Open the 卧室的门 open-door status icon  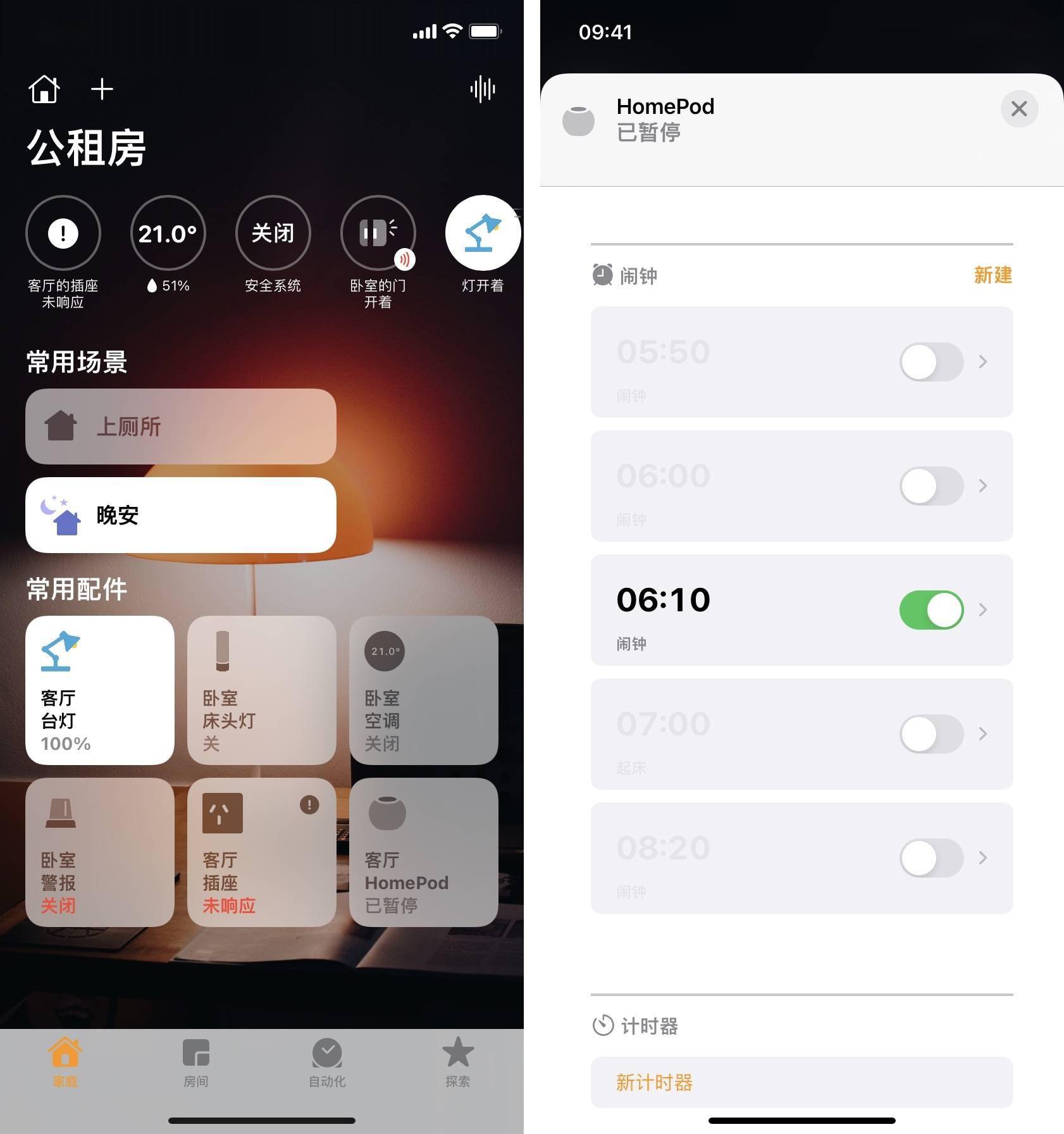[x=378, y=233]
